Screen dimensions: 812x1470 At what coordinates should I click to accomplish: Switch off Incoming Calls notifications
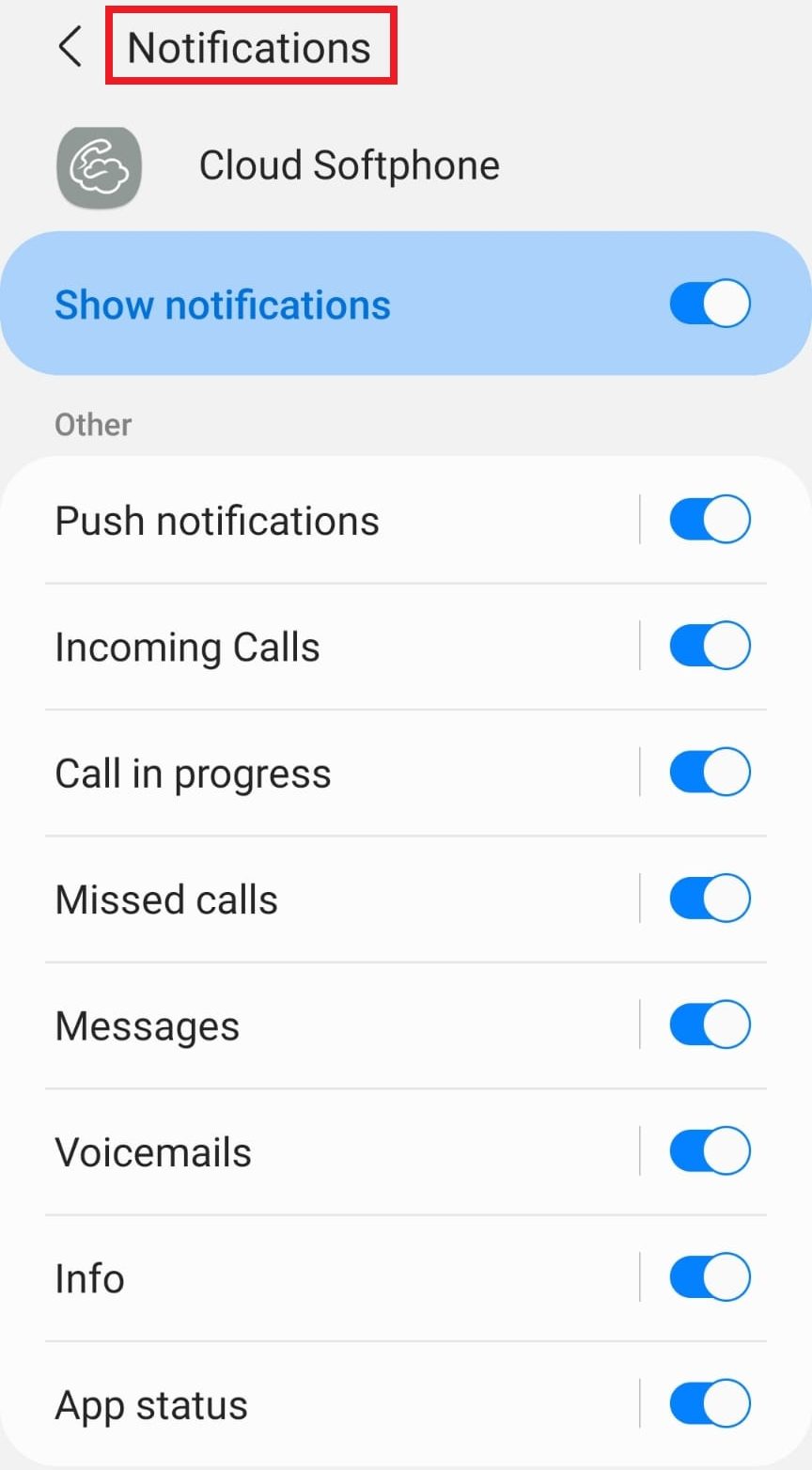(710, 646)
